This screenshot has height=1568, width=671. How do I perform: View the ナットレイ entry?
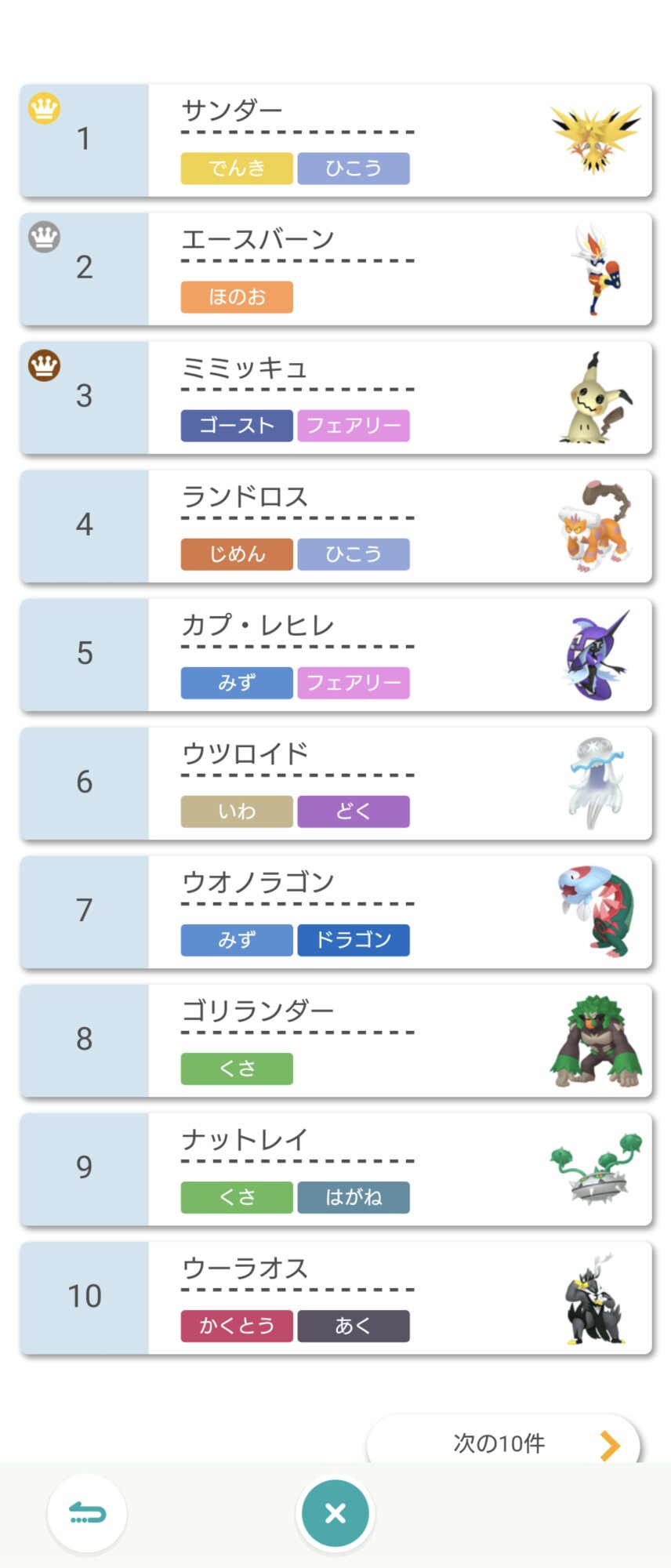pyautogui.click(x=335, y=1169)
